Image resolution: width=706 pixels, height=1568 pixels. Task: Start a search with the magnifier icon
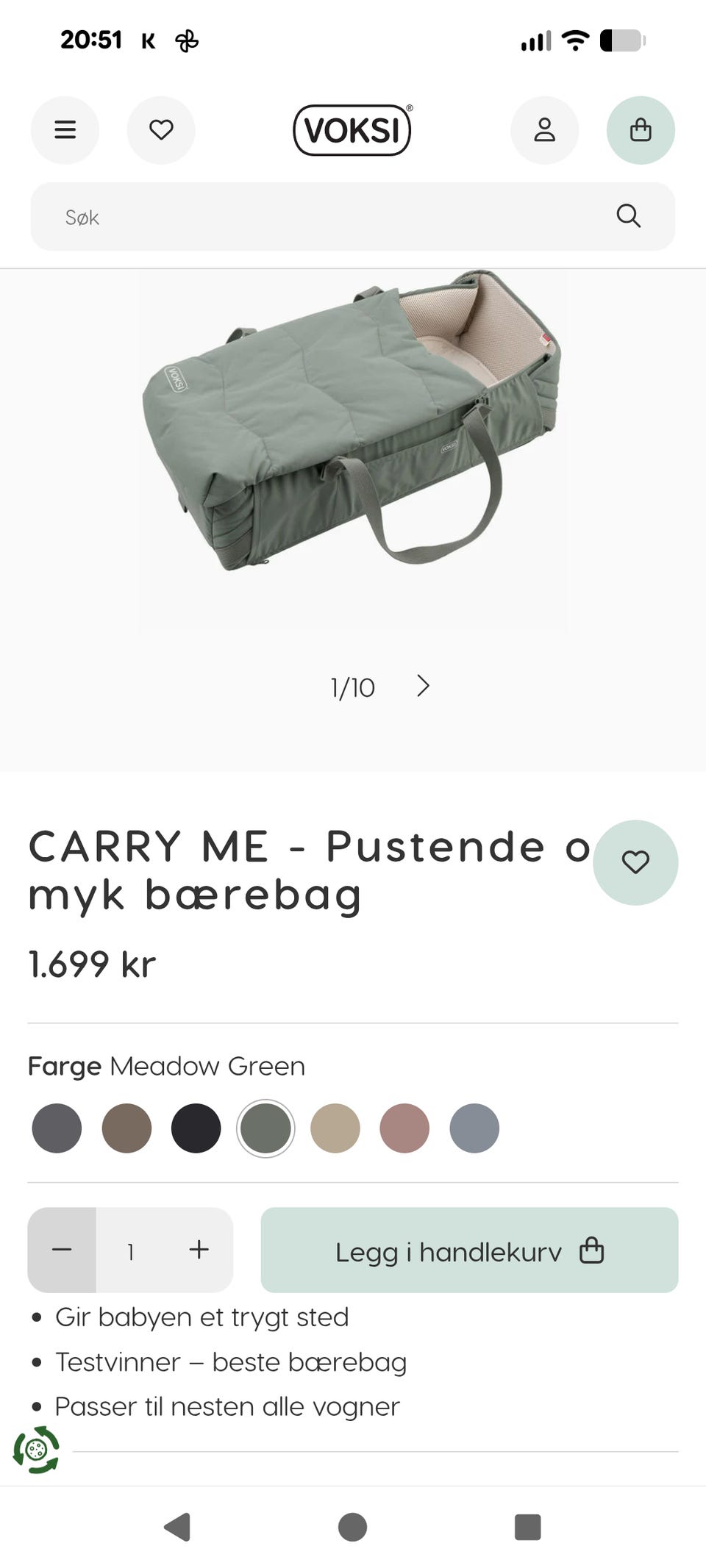(629, 216)
